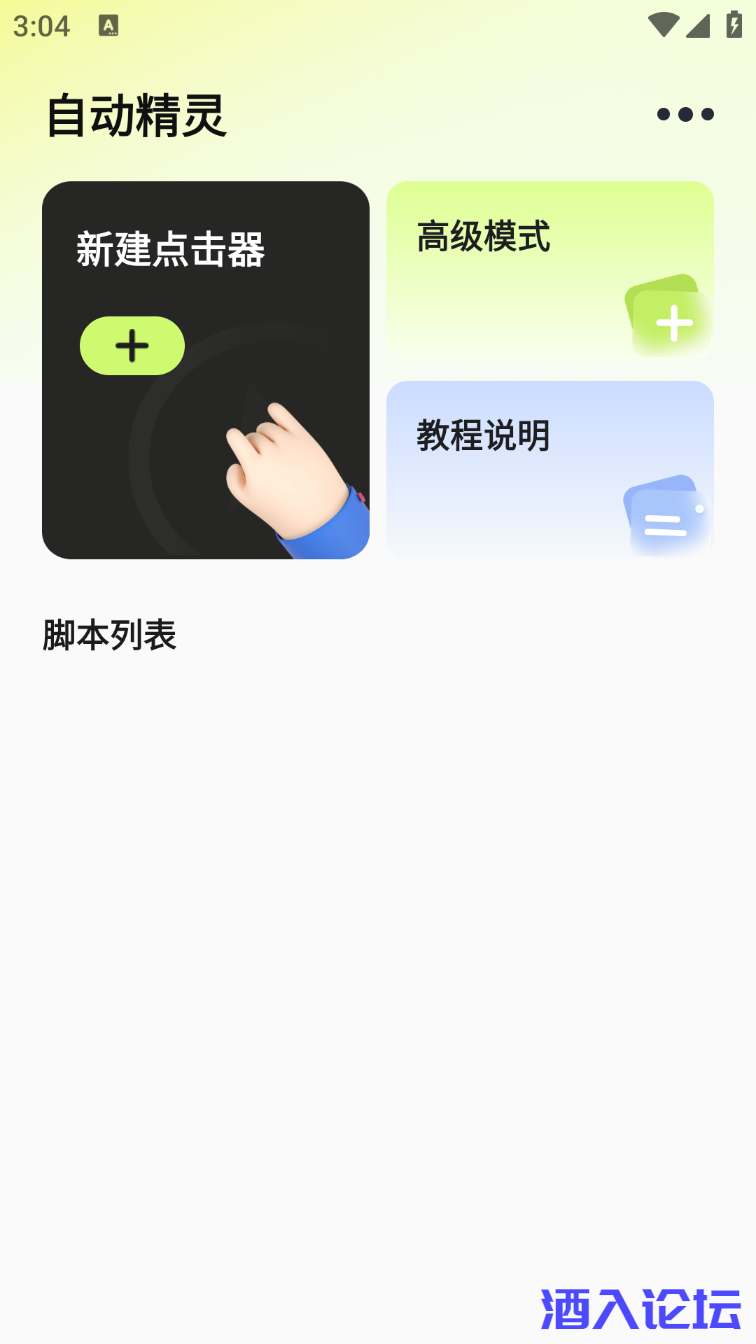Open the 教程说明 tutorial page
The image size is (756, 1344).
(x=550, y=468)
